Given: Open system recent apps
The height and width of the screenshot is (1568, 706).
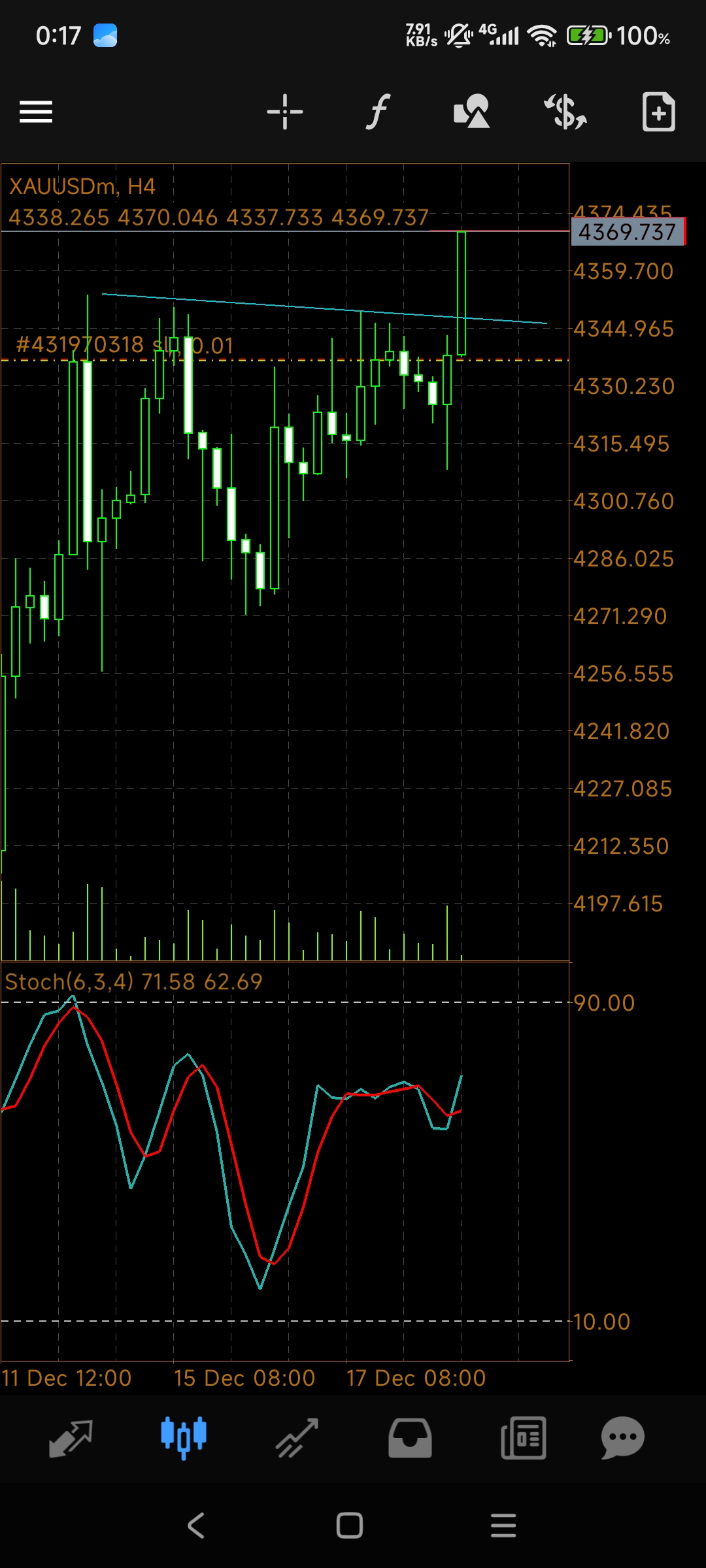Looking at the screenshot, I should point(503,1526).
